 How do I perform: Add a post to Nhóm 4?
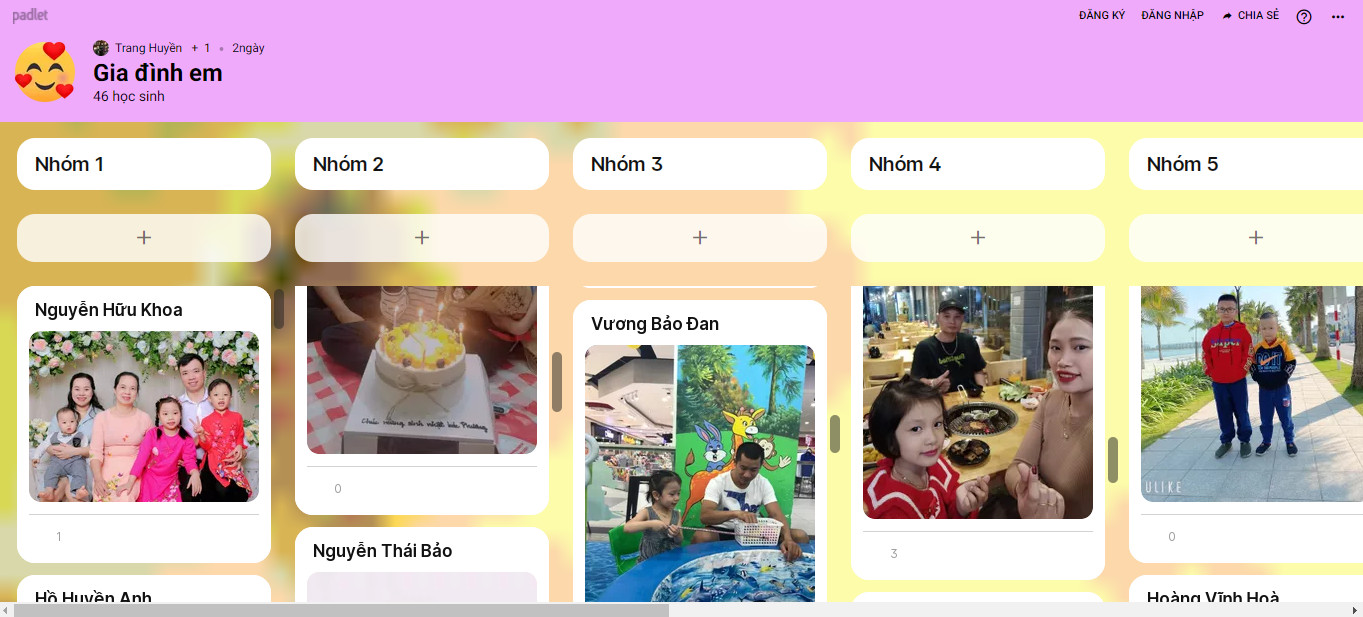pyautogui.click(x=978, y=238)
